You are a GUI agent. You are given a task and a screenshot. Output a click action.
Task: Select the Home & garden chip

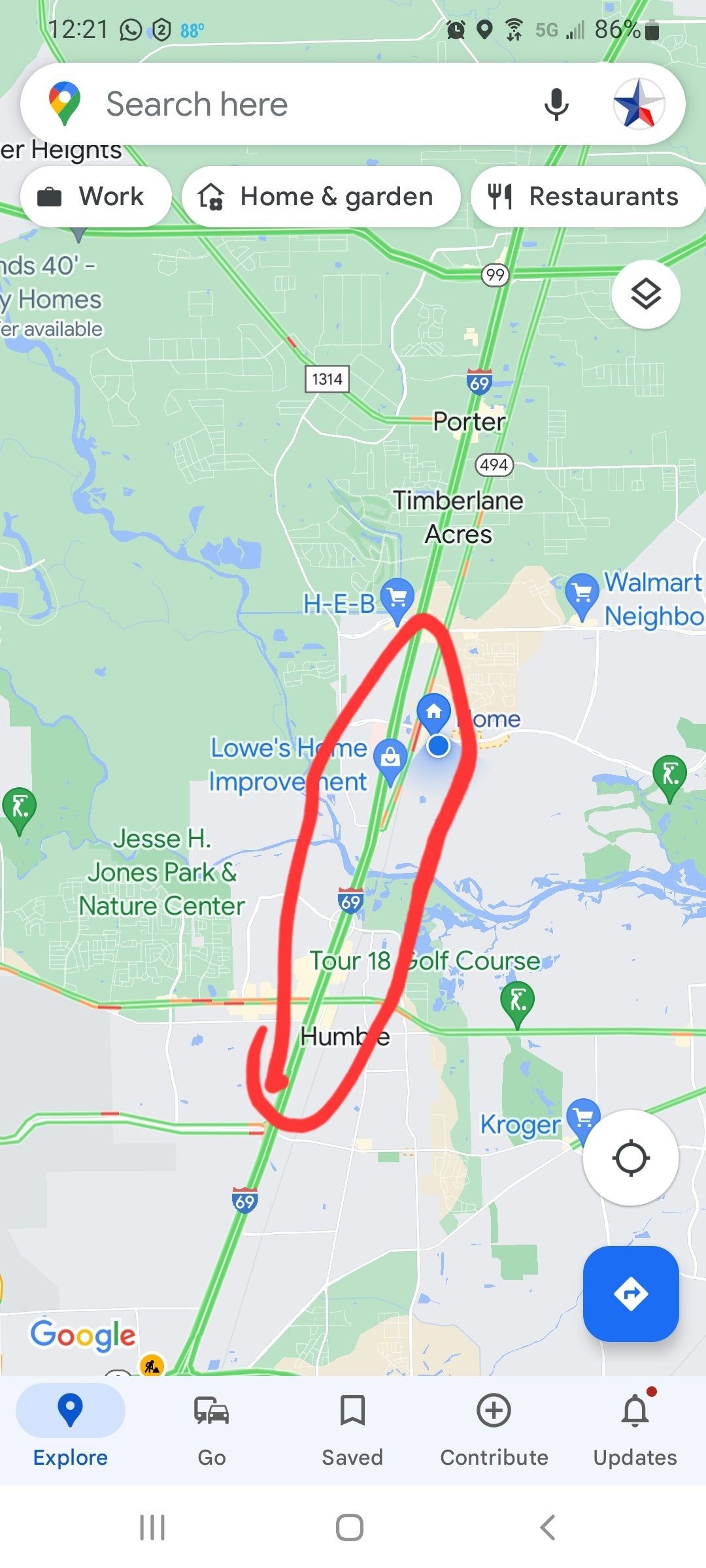tap(320, 197)
